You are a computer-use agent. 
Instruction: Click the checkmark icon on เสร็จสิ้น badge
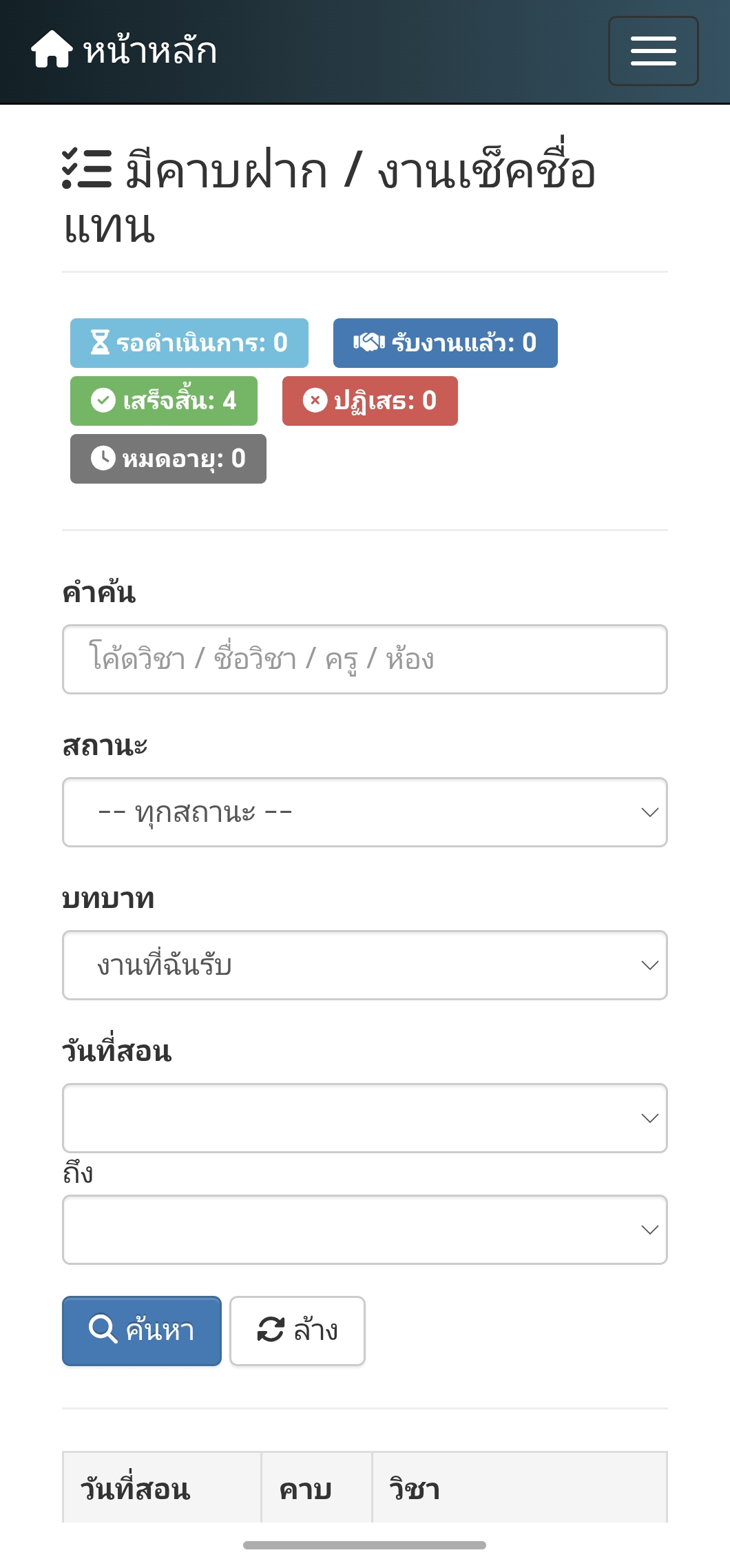[103, 400]
